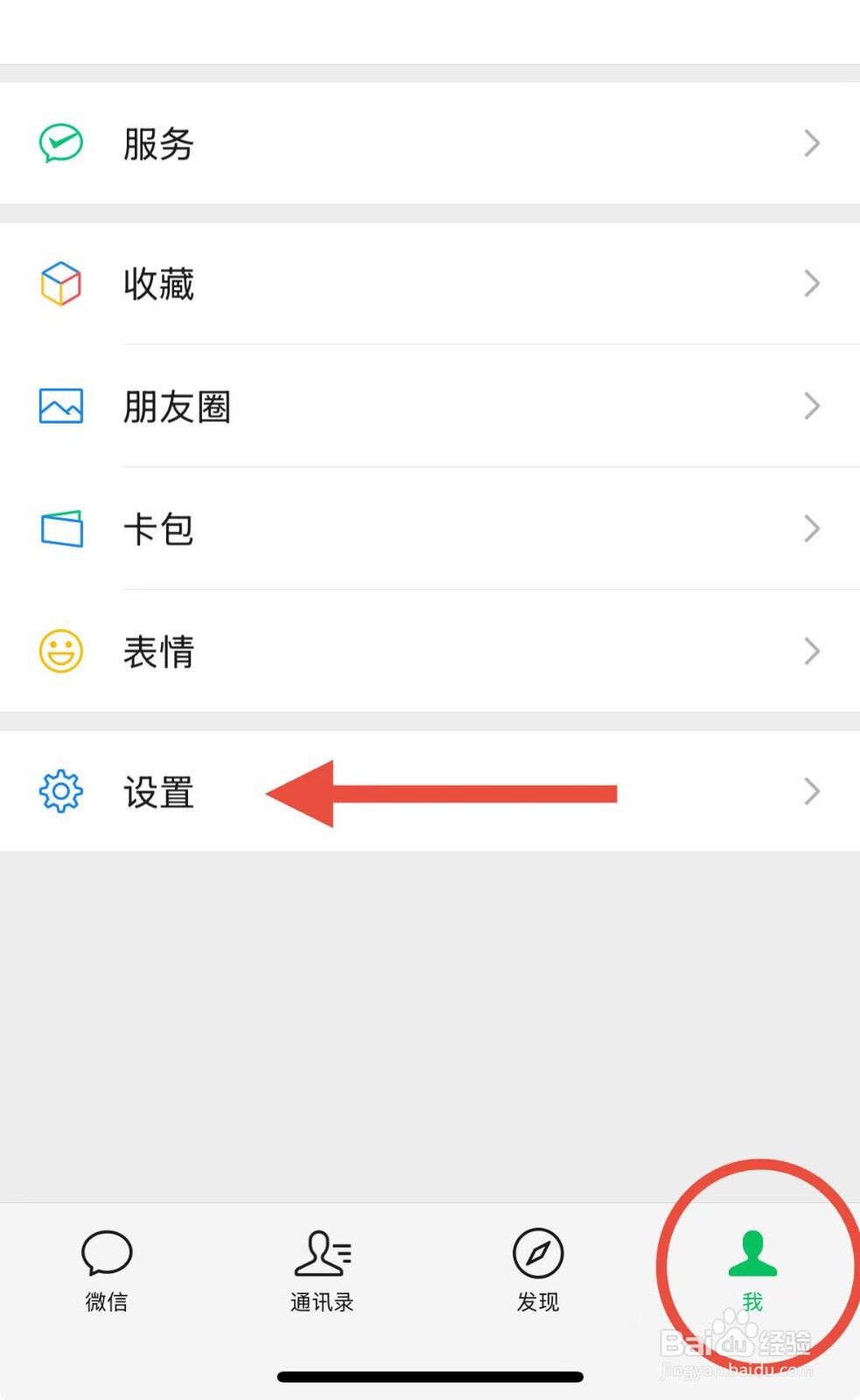Expand the 设置 row chevron
The height and width of the screenshot is (1400, 860).
(811, 790)
